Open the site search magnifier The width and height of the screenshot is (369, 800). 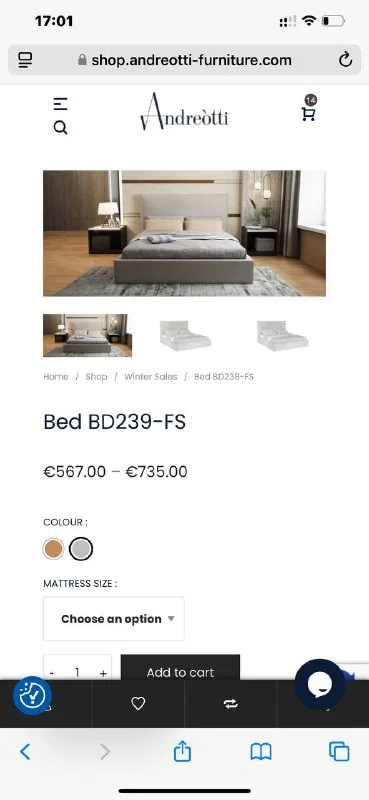click(x=60, y=128)
